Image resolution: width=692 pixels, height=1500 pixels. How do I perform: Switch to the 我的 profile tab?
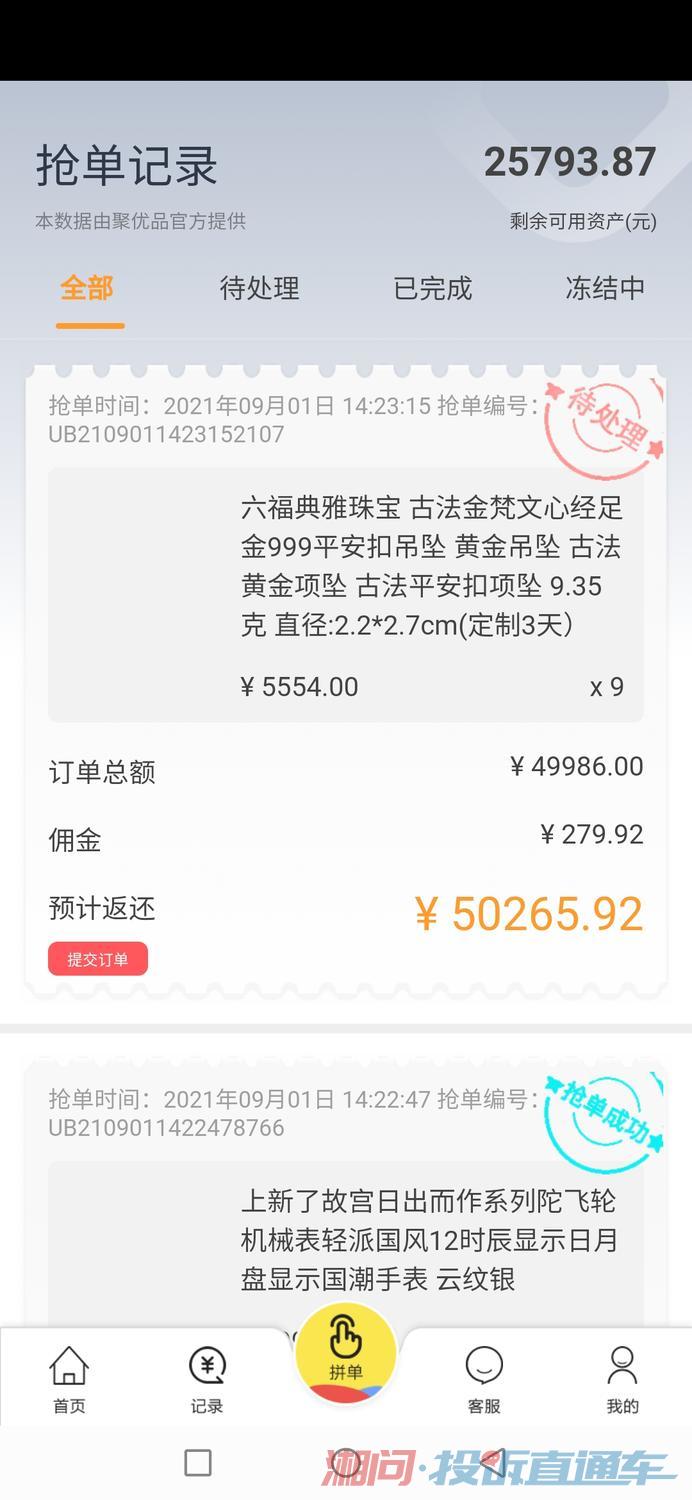(x=622, y=1379)
